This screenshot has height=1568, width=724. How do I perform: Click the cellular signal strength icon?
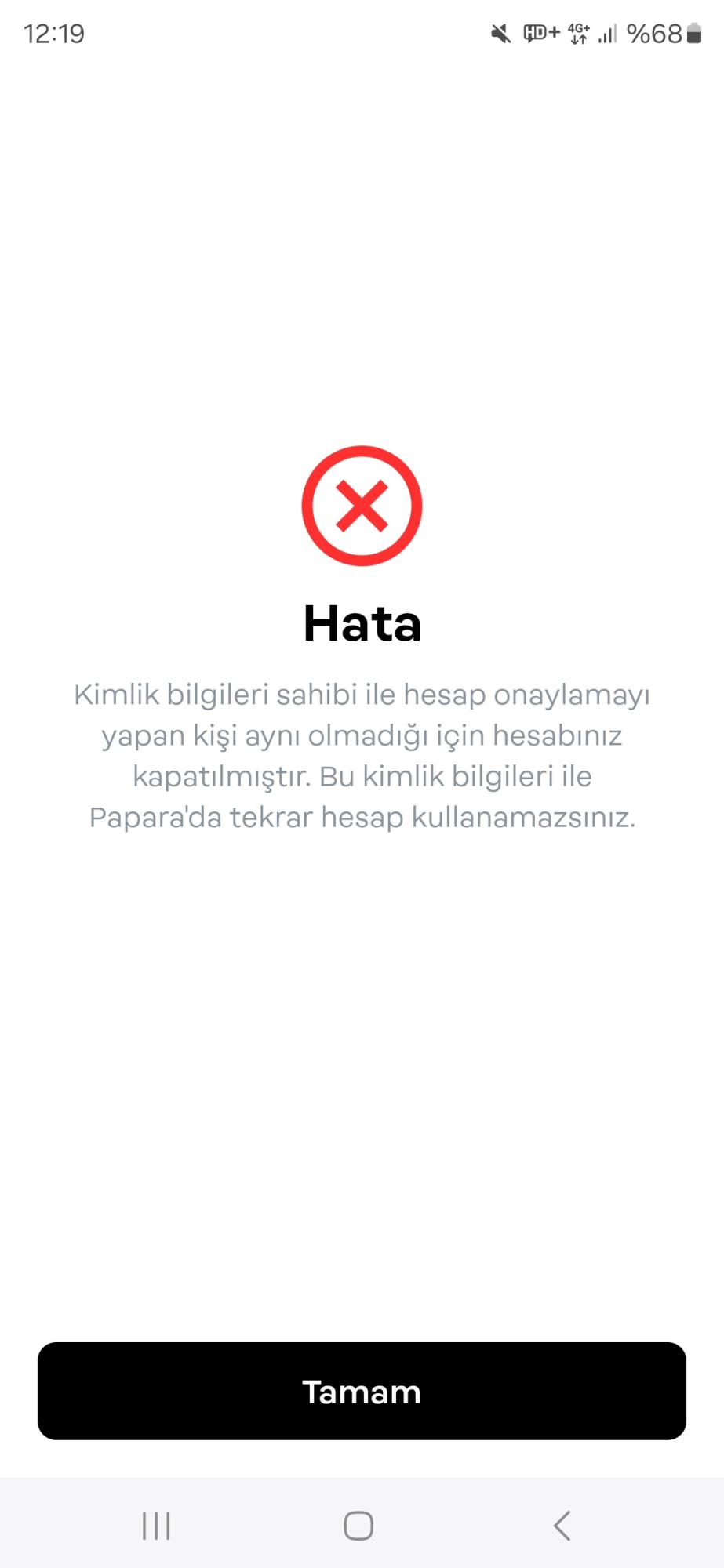[606, 34]
